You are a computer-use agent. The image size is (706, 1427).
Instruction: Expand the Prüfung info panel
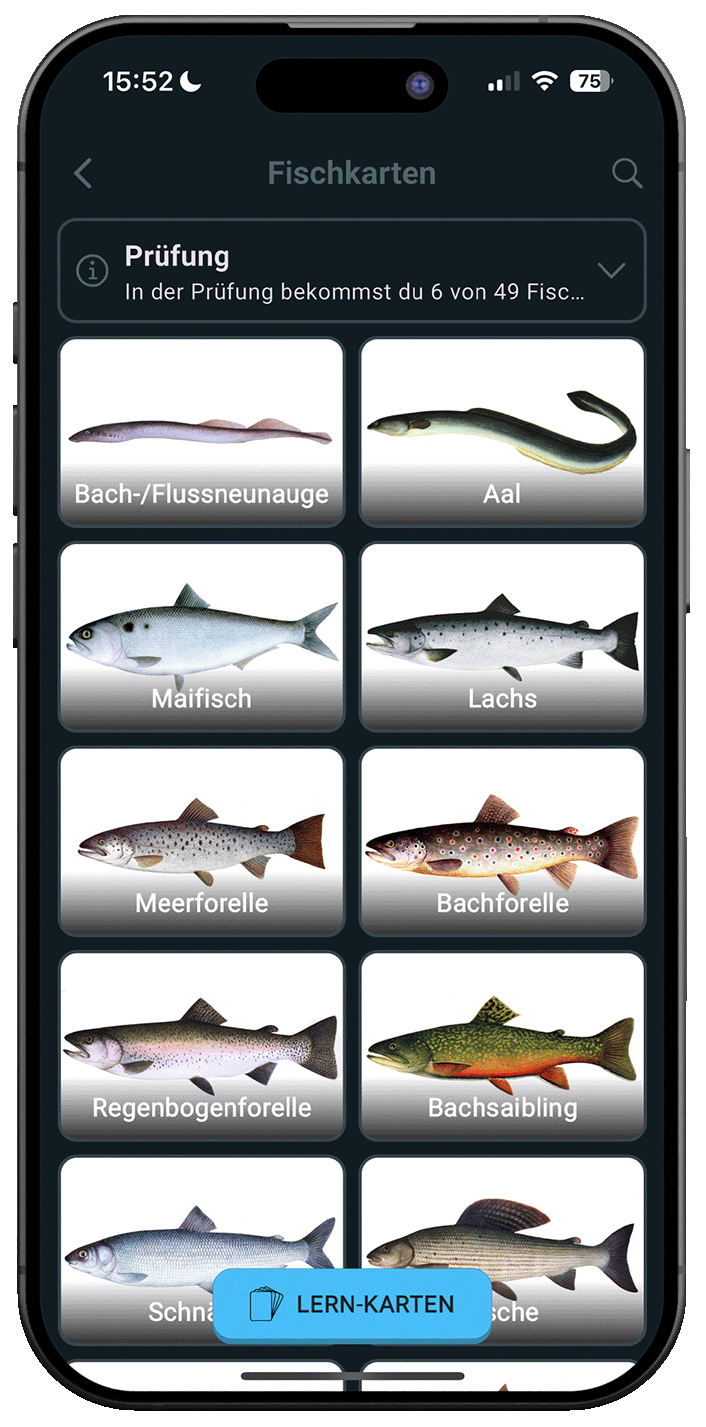point(610,271)
